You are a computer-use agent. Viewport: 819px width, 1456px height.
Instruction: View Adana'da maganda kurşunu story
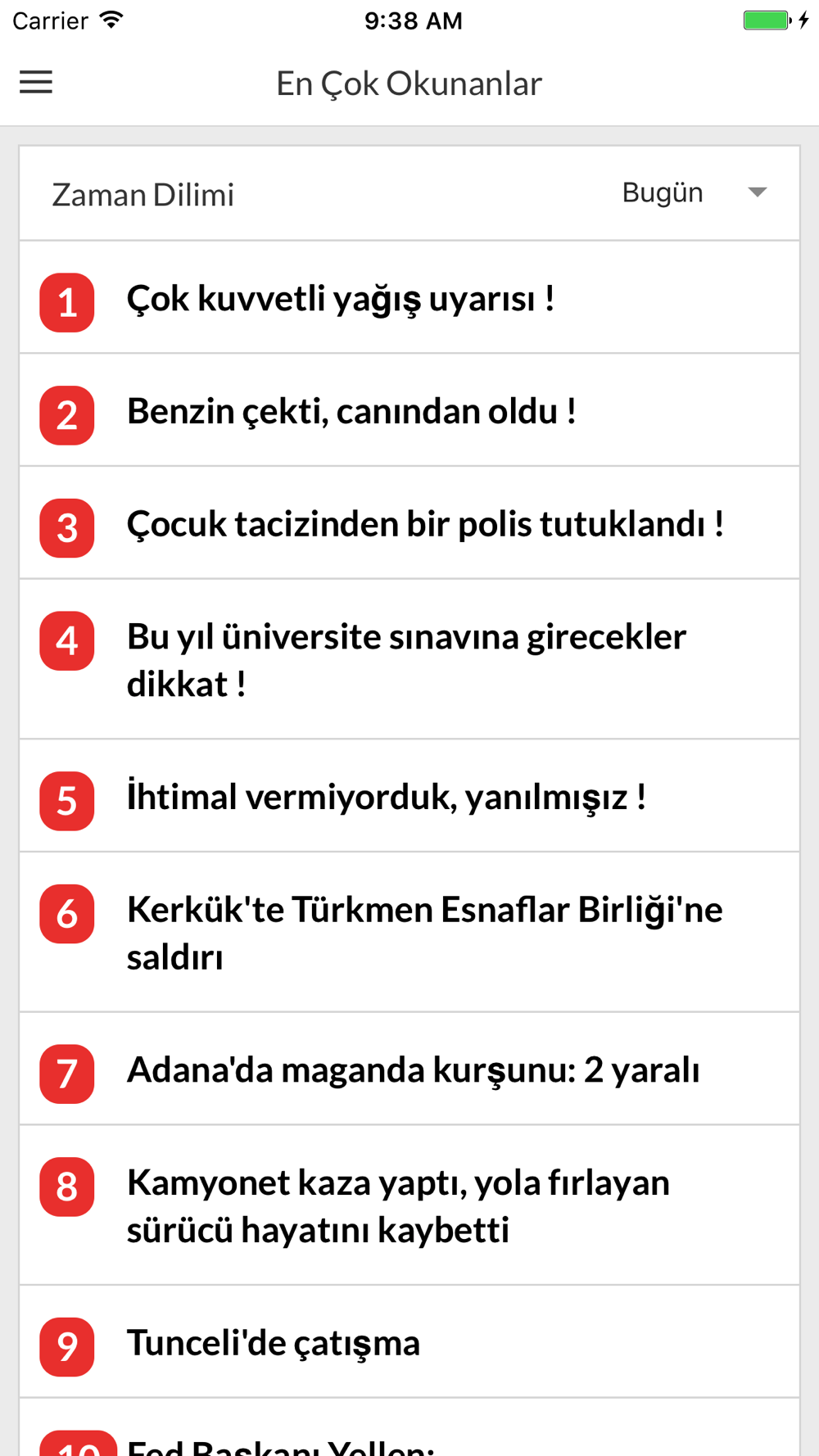click(x=409, y=1069)
